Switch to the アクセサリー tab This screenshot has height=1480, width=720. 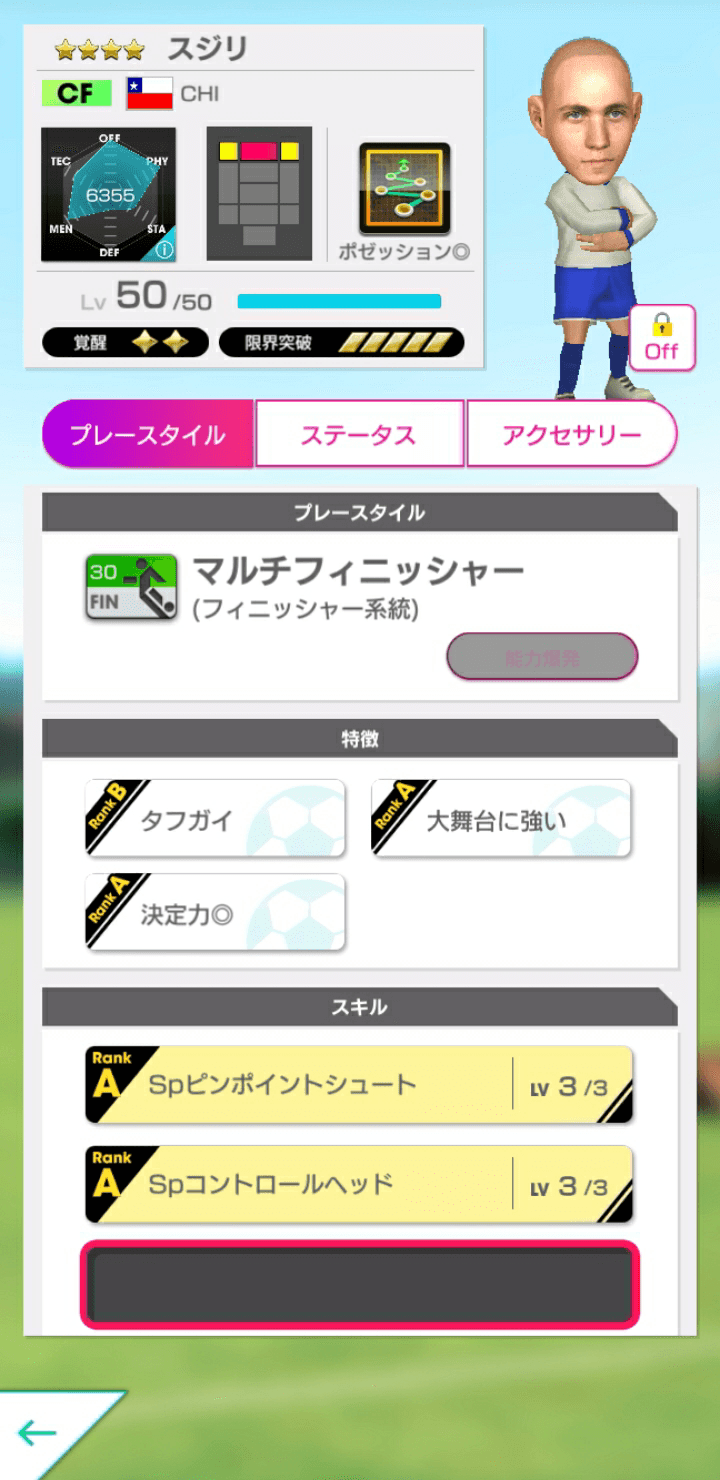(x=571, y=434)
